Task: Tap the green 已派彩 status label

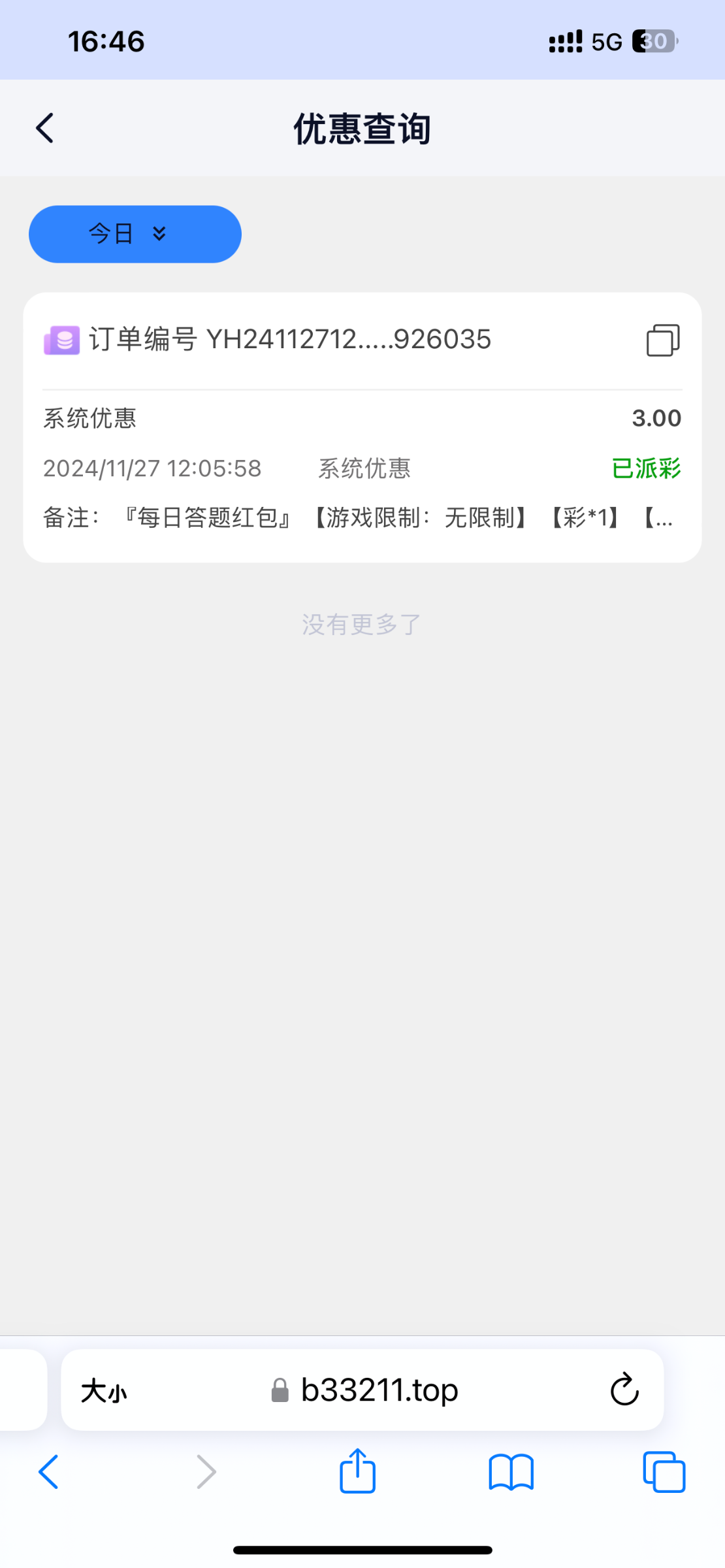Action: [x=646, y=468]
